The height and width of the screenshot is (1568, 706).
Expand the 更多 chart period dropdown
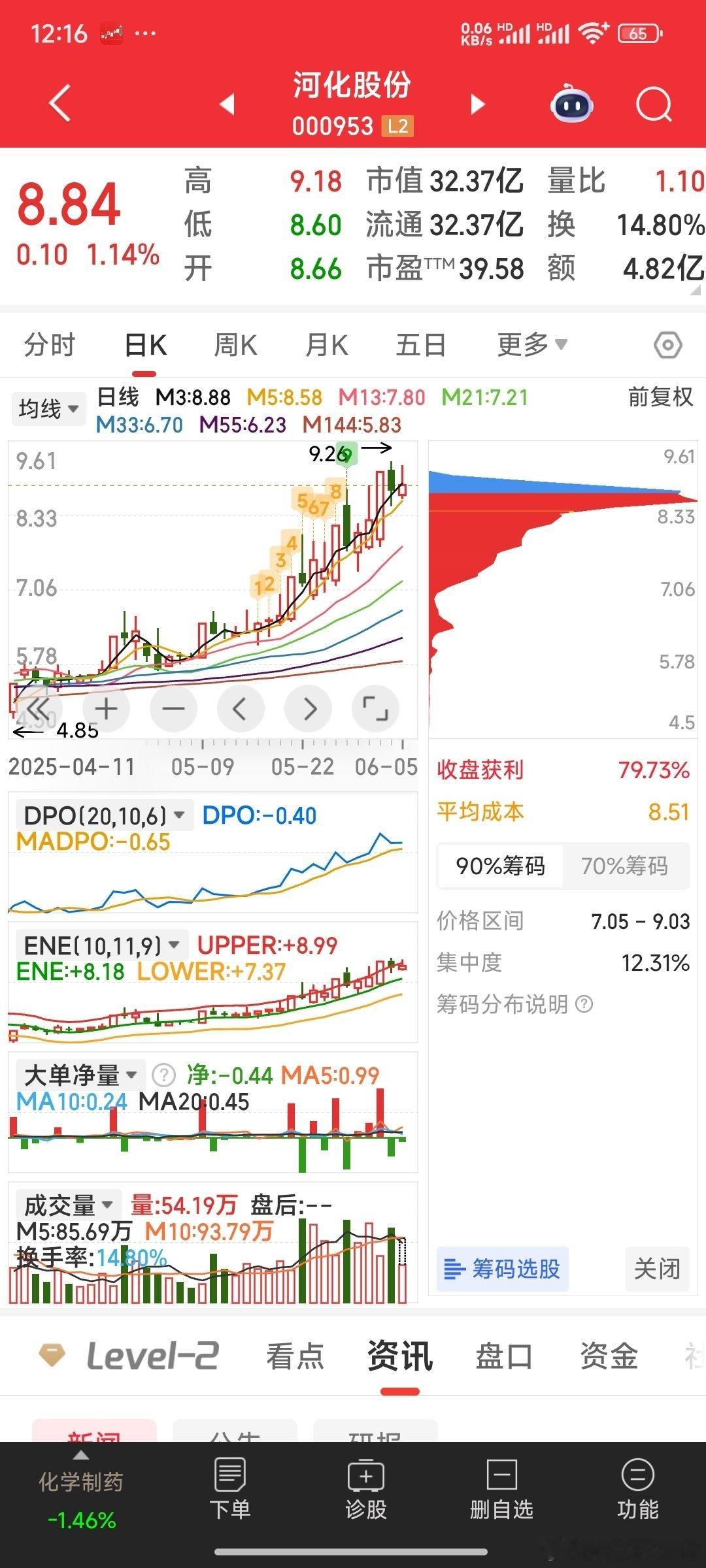[532, 344]
